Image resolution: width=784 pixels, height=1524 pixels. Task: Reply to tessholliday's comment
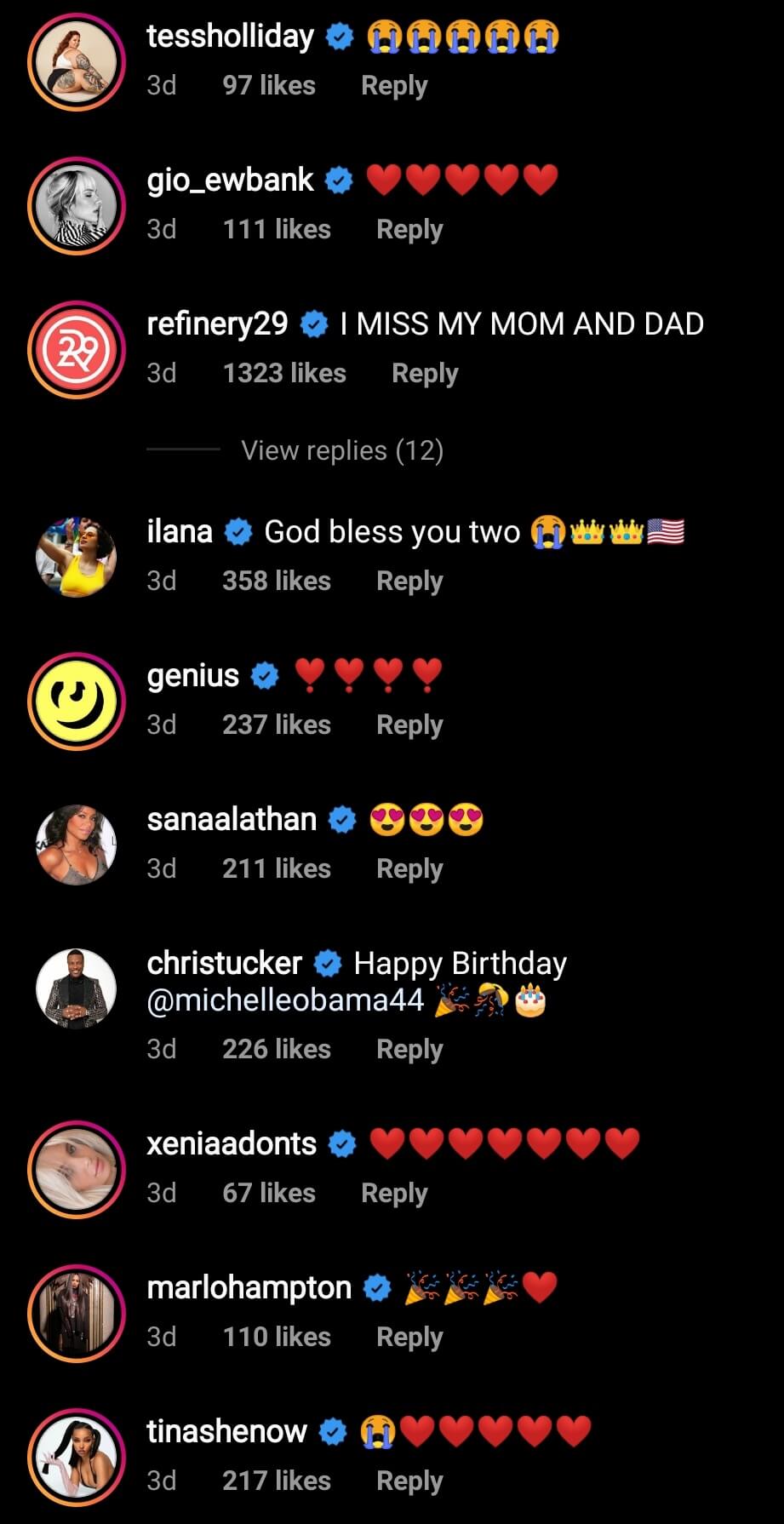393,86
